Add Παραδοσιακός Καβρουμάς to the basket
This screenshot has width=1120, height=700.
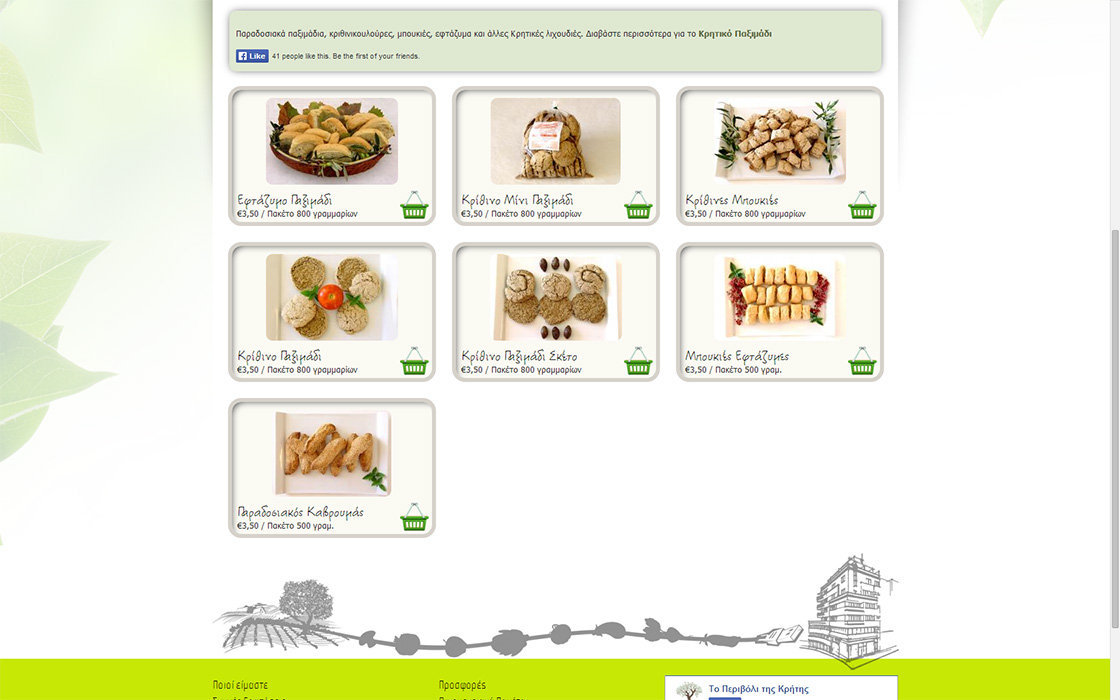click(414, 518)
